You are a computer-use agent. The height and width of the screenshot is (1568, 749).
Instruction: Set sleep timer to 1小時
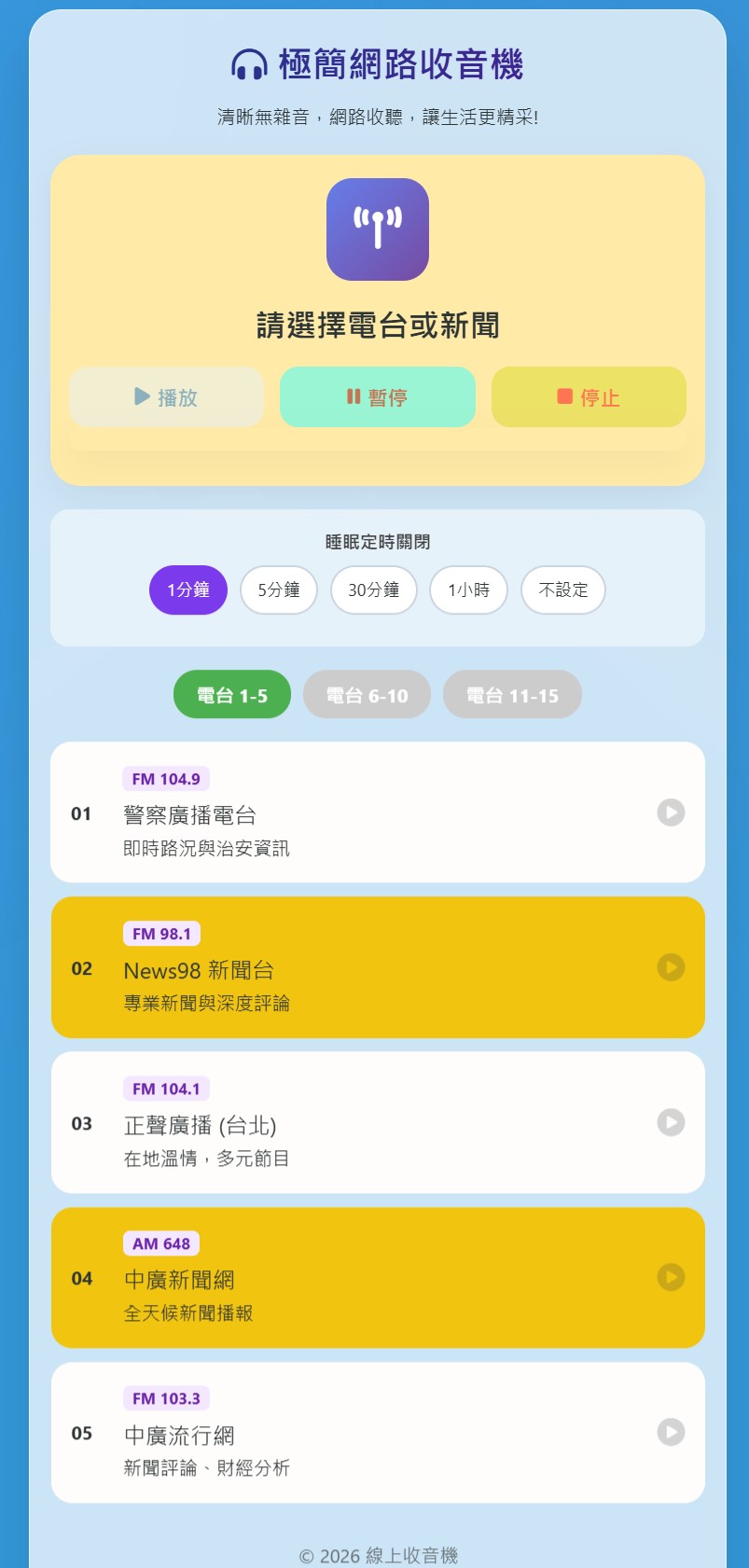pyautogui.click(x=468, y=590)
